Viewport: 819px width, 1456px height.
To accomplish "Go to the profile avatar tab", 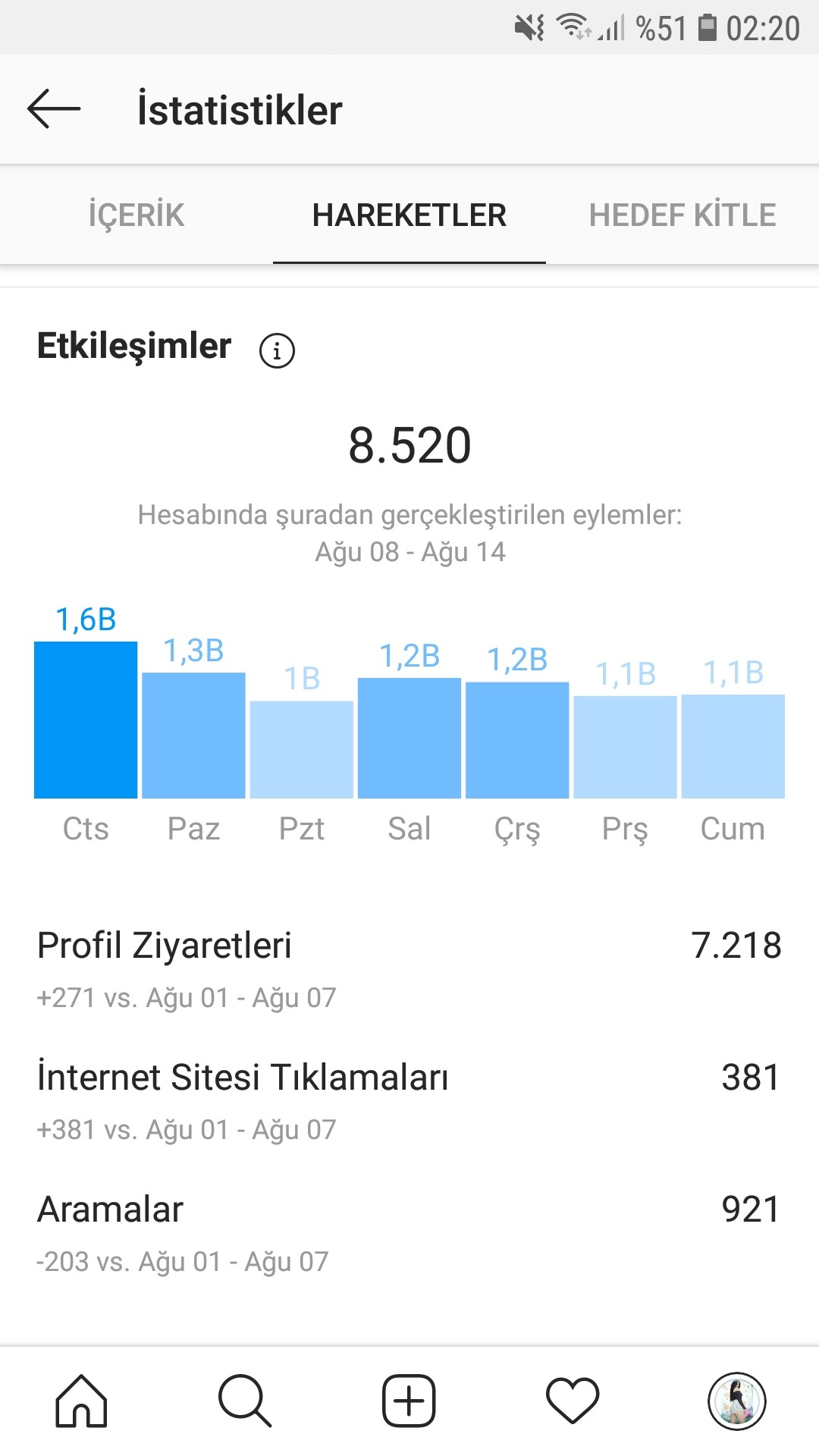I will 736,1401.
